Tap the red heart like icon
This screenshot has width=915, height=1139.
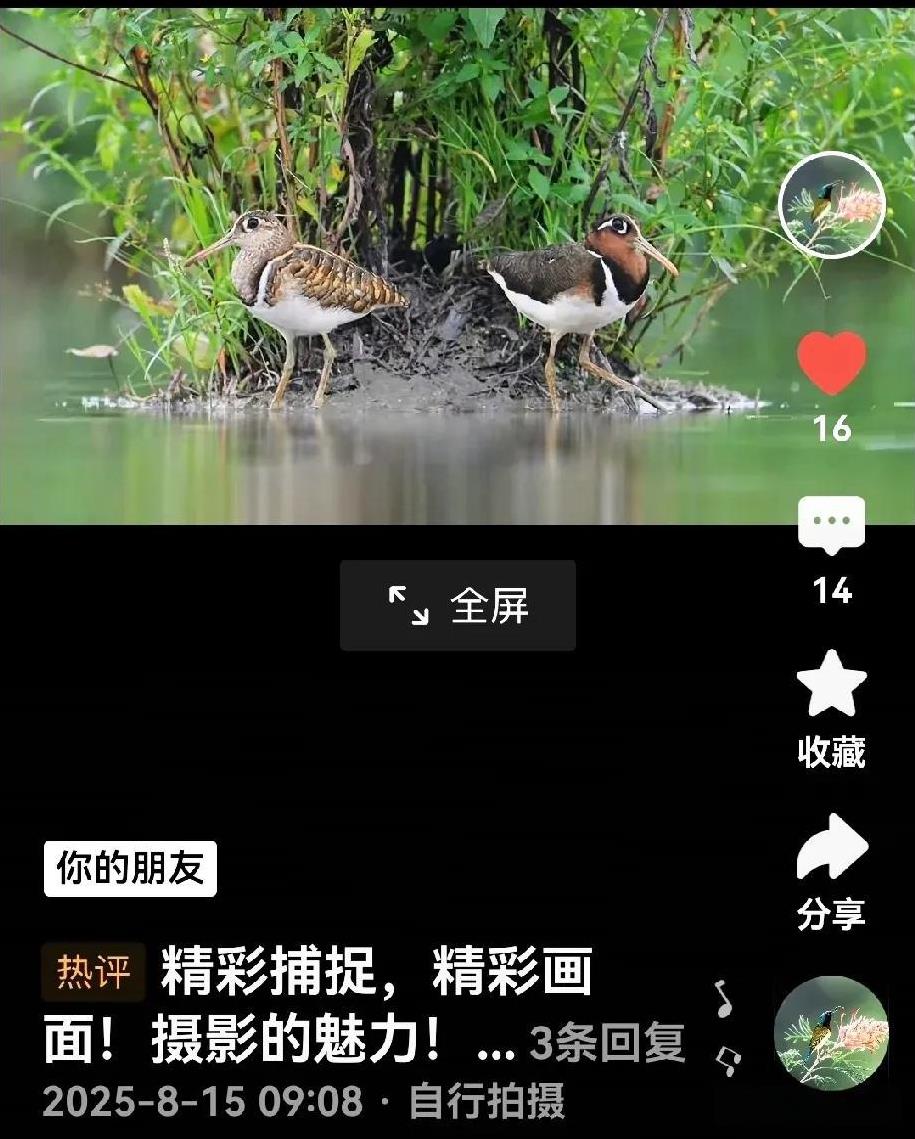(x=831, y=363)
